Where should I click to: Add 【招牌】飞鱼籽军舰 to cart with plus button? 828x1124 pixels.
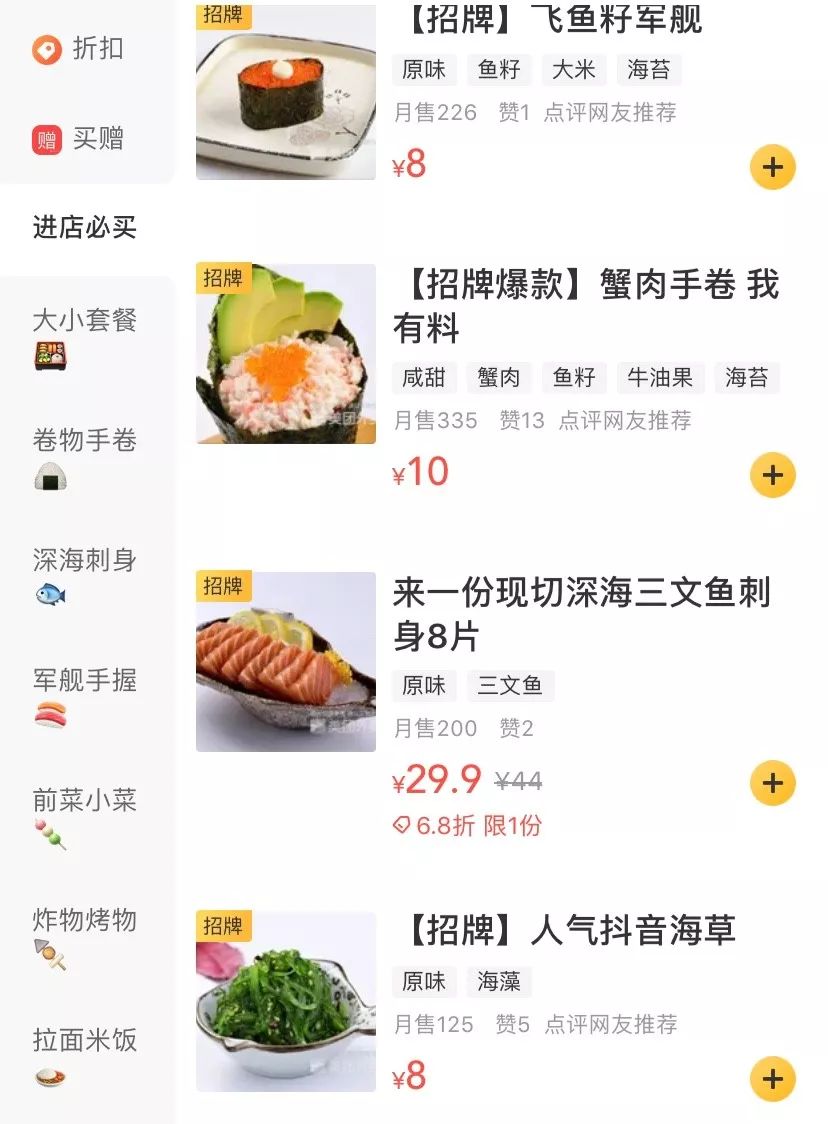click(x=771, y=167)
